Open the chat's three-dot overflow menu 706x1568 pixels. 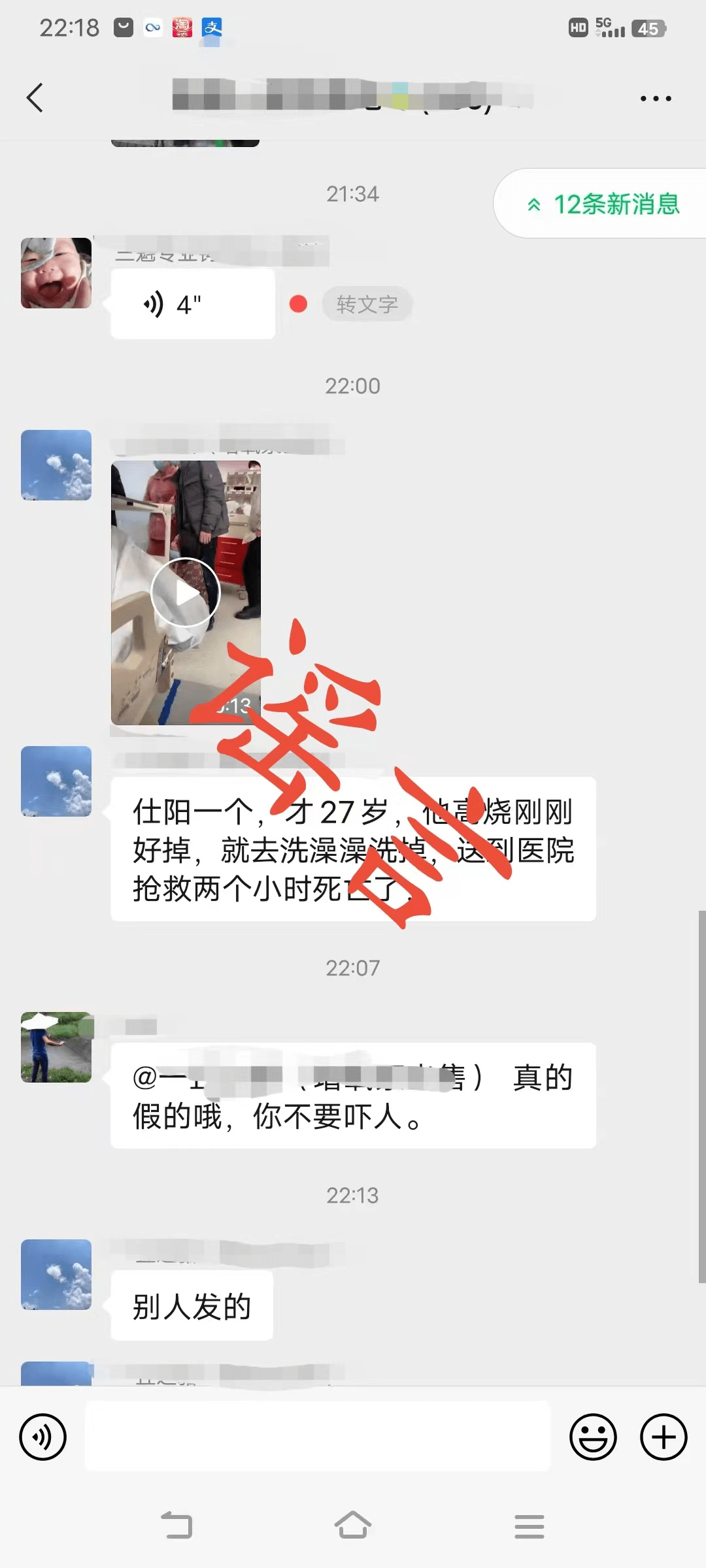click(x=655, y=99)
